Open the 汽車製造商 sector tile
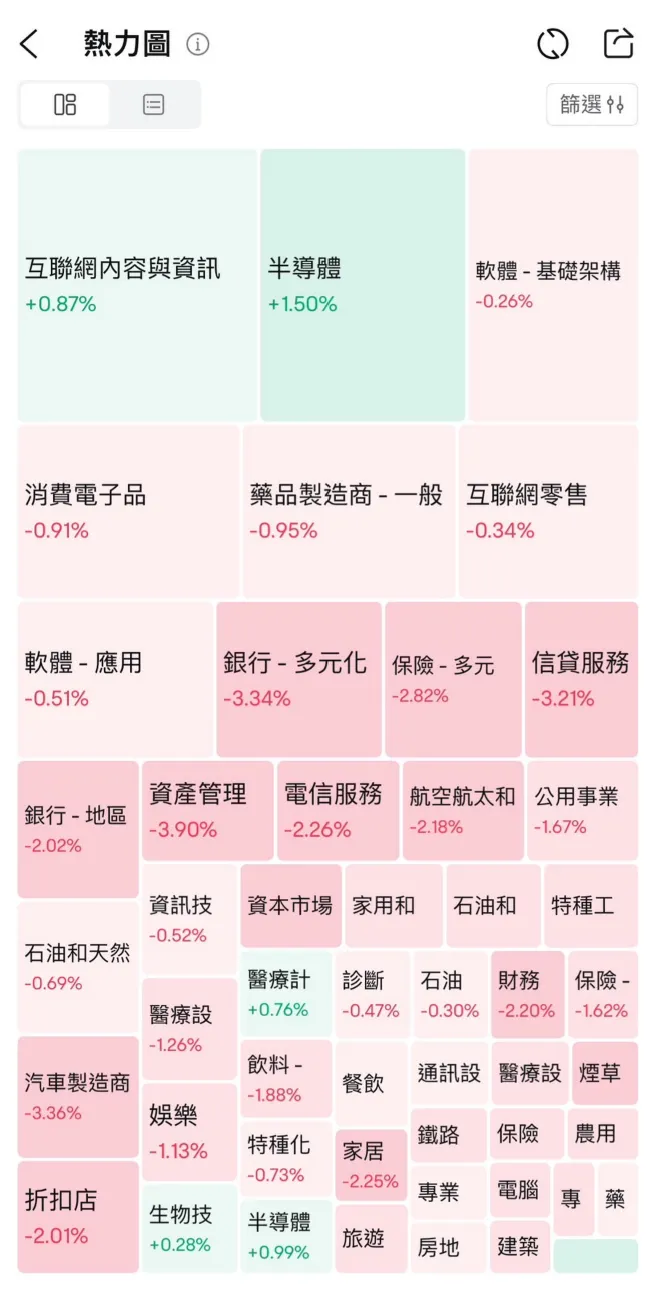 coord(78,1096)
